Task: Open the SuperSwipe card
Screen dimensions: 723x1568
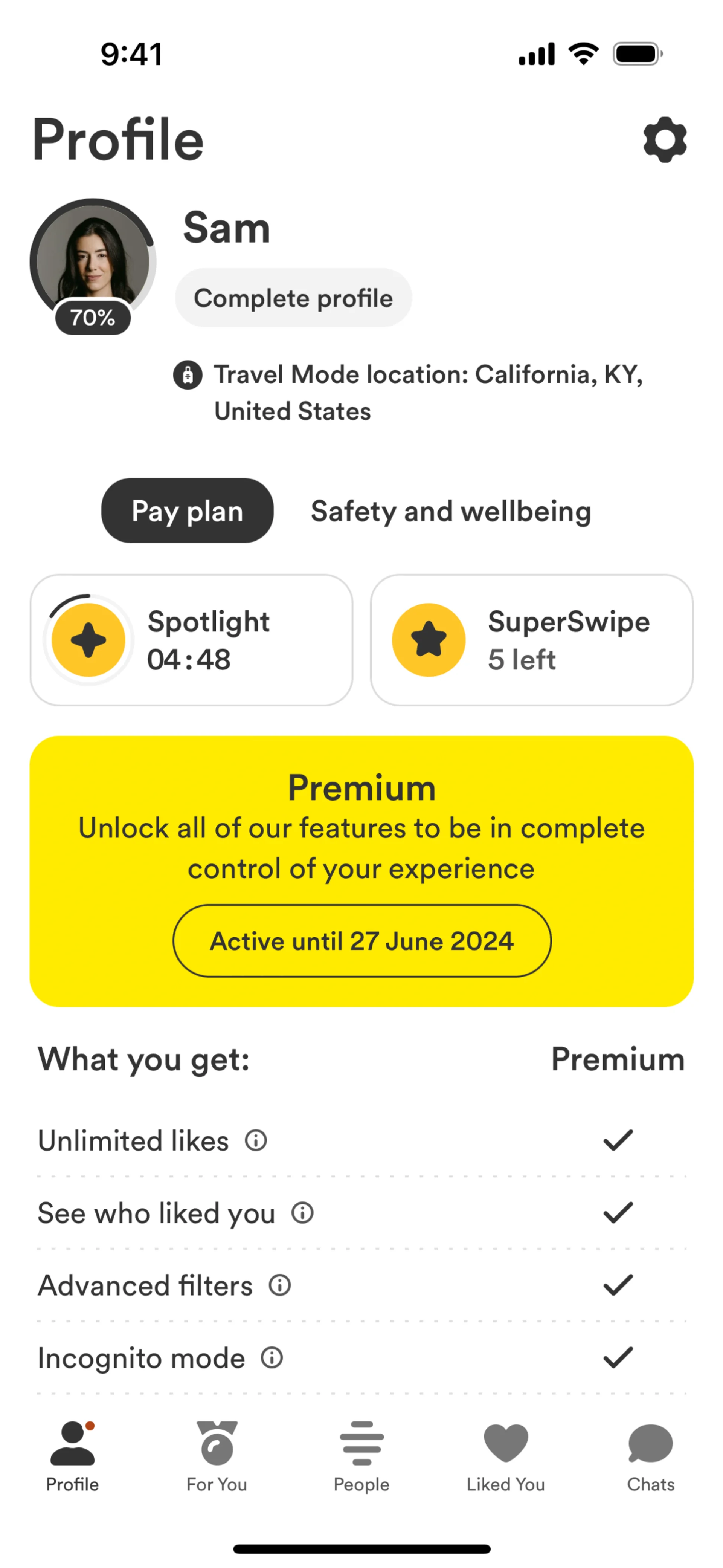Action: point(531,640)
